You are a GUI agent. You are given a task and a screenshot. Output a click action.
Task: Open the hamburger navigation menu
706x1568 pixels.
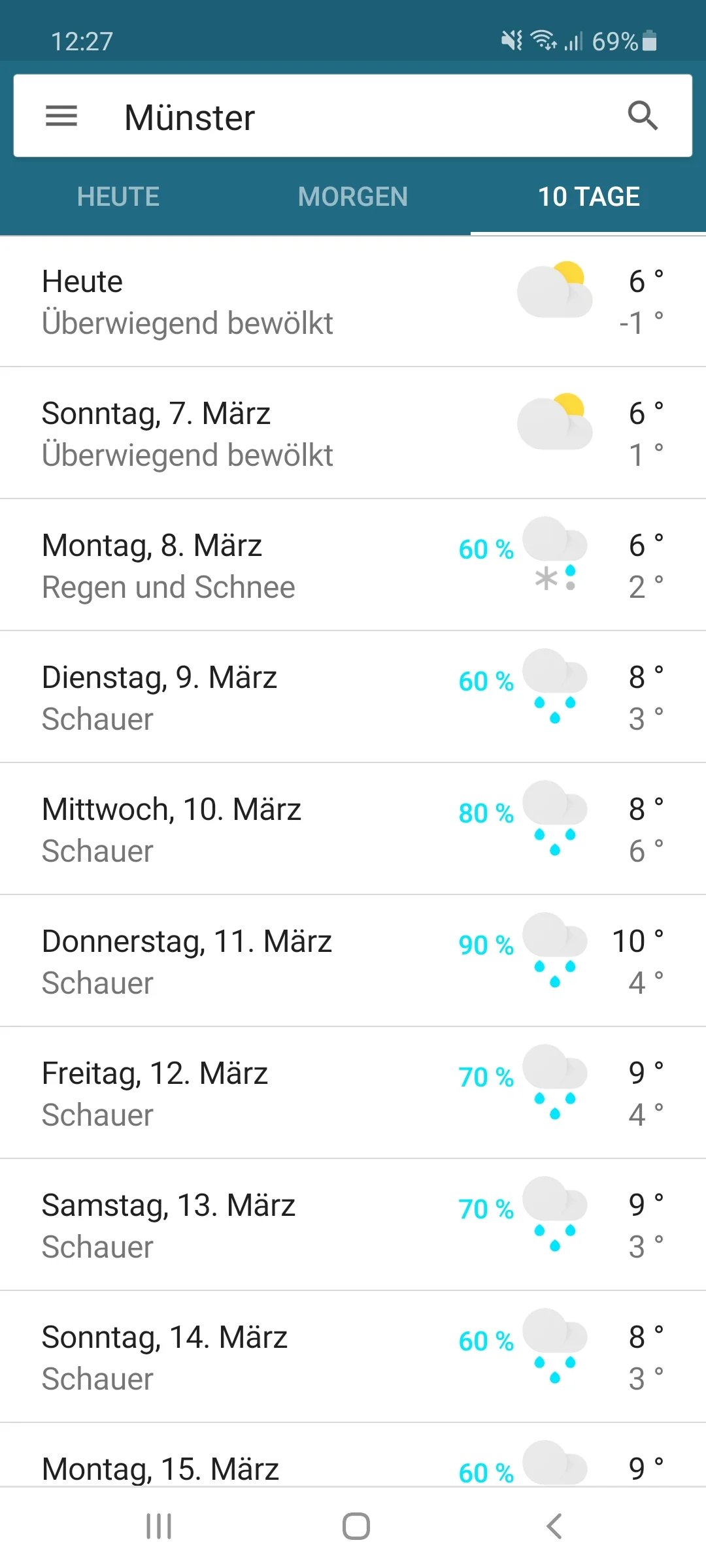pyautogui.click(x=61, y=116)
